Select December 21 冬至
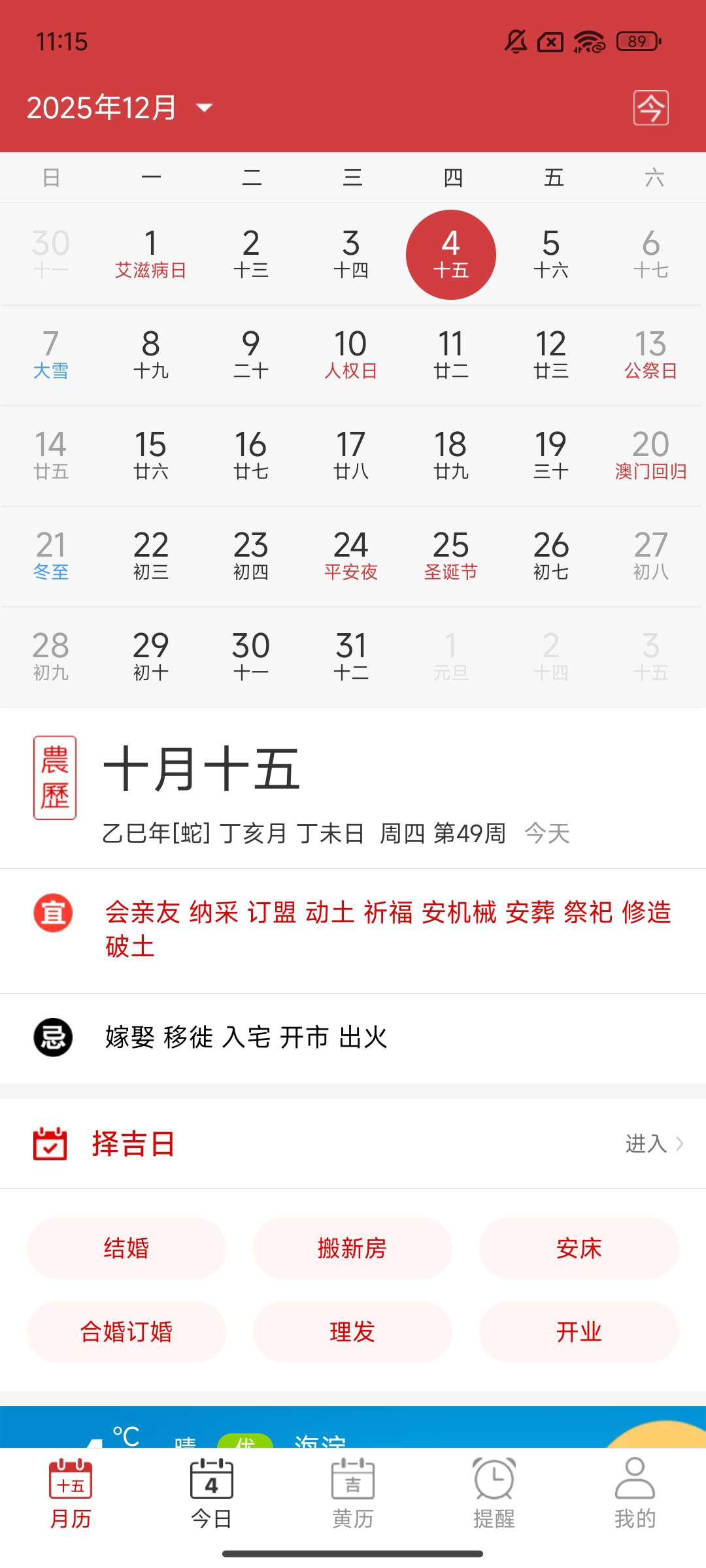The image size is (706, 1568). 51,556
